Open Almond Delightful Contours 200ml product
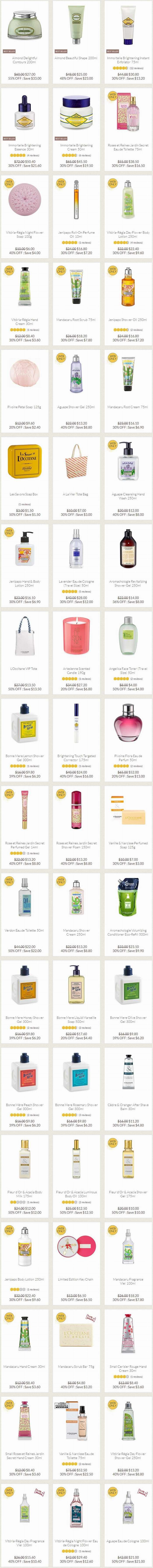The width and height of the screenshot is (153, 1568). (x=24, y=24)
